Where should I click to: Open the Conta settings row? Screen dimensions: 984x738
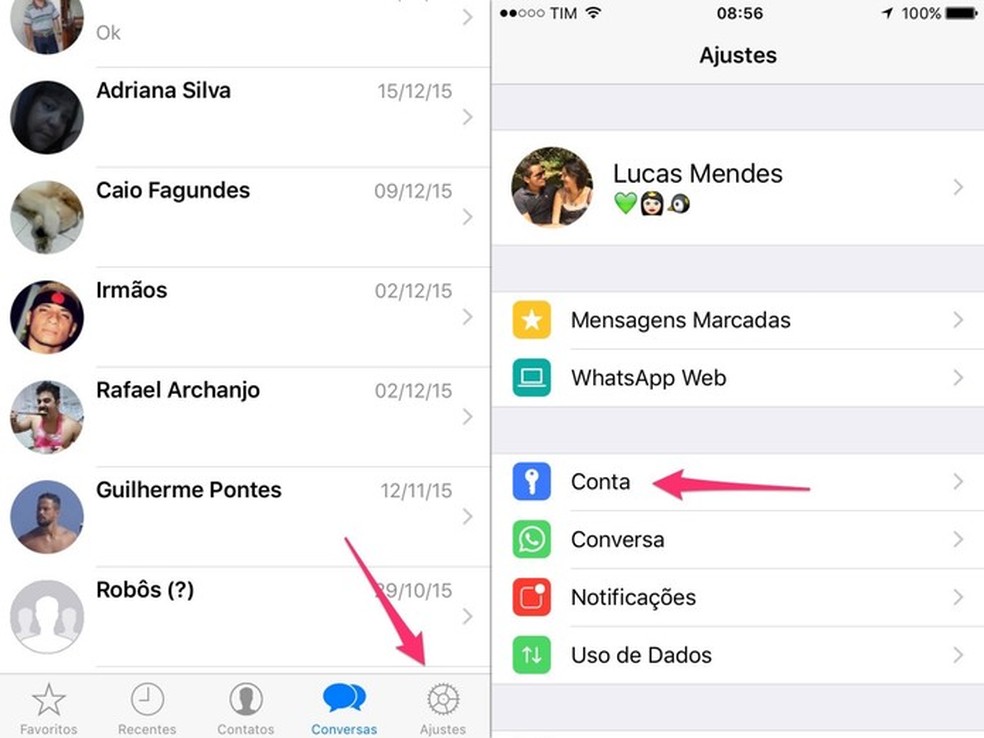pyautogui.click(x=737, y=482)
